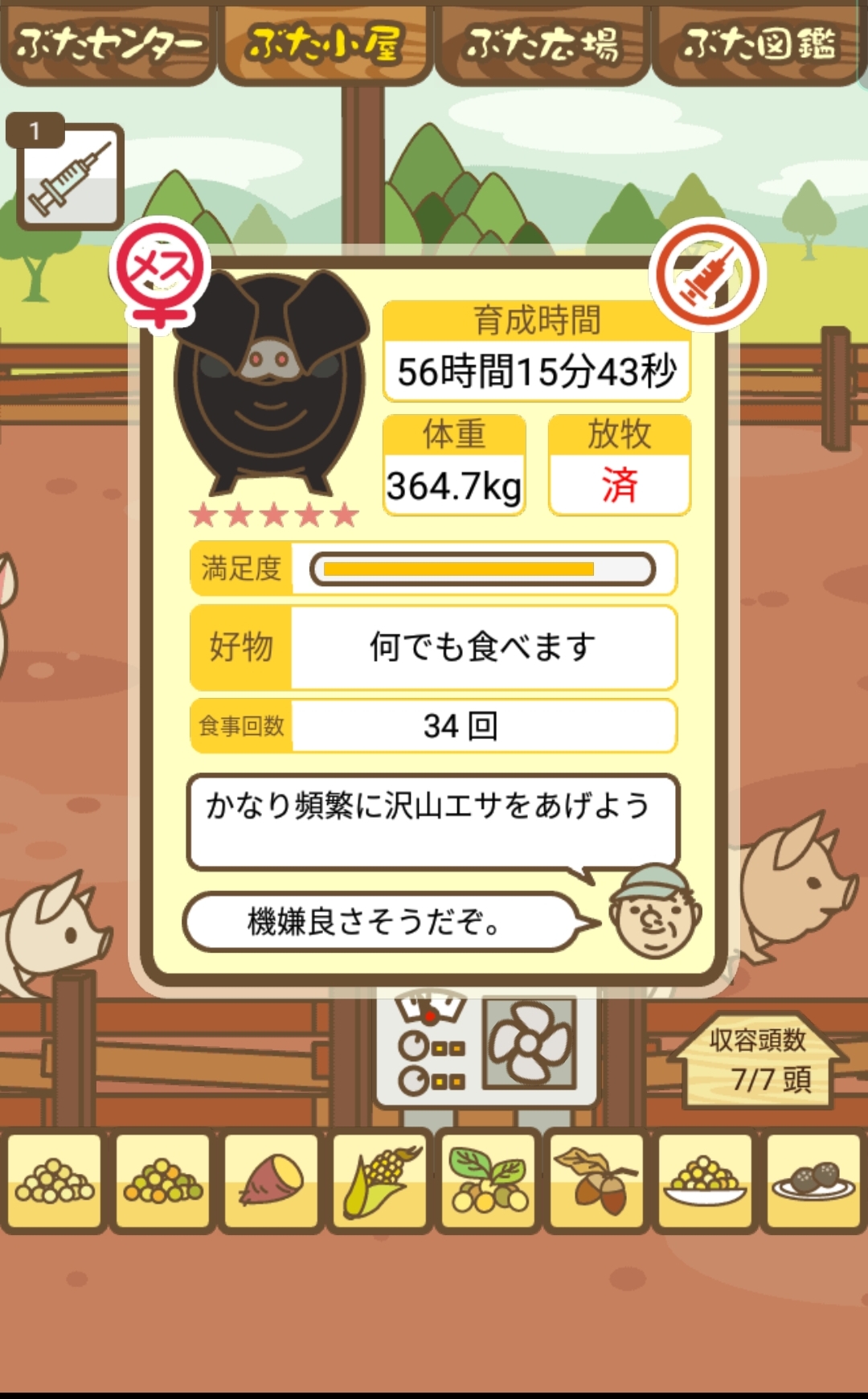Feed corn to the pig
The height and width of the screenshot is (1399, 868).
(x=380, y=1180)
